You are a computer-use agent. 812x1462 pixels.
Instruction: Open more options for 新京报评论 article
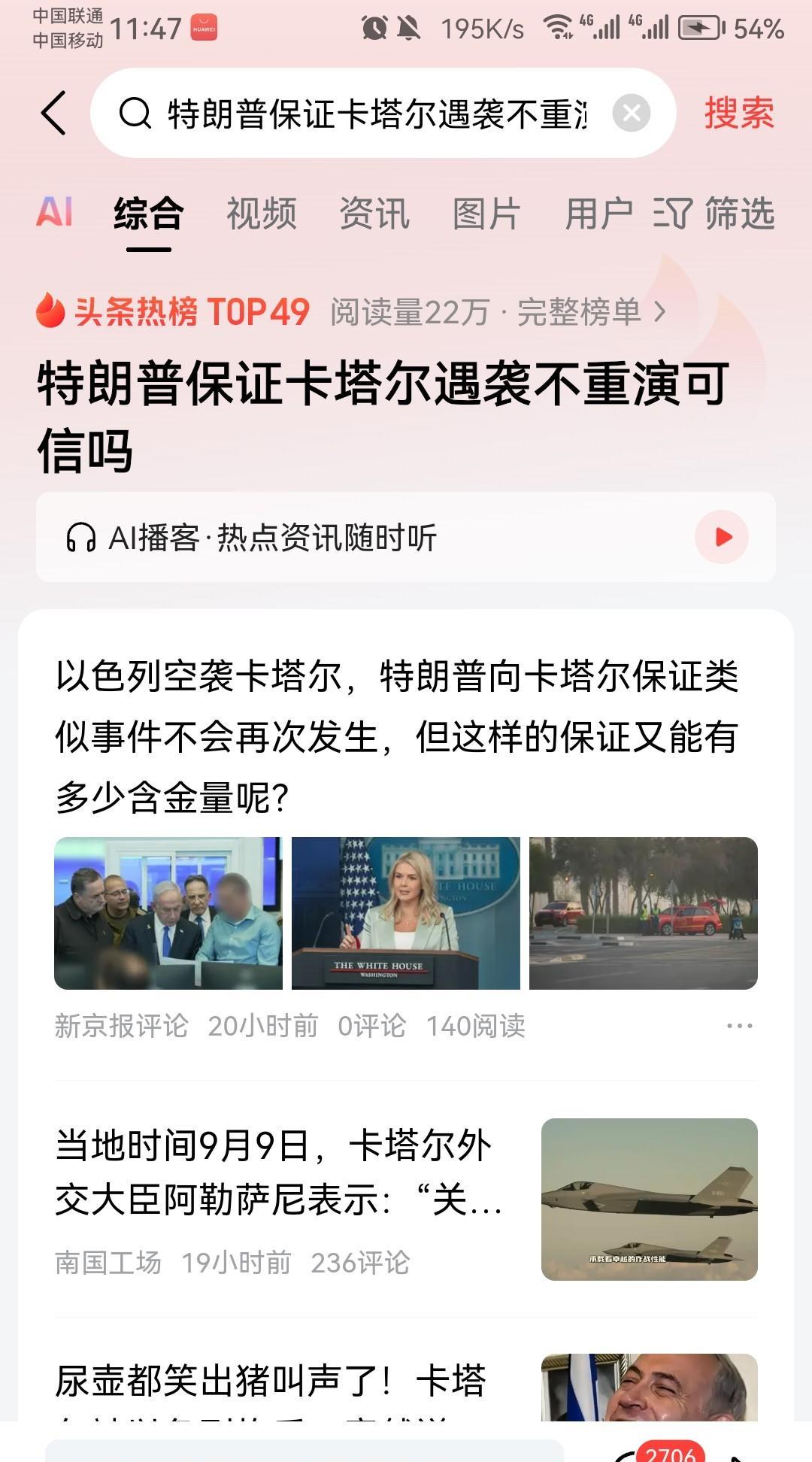click(x=740, y=1026)
